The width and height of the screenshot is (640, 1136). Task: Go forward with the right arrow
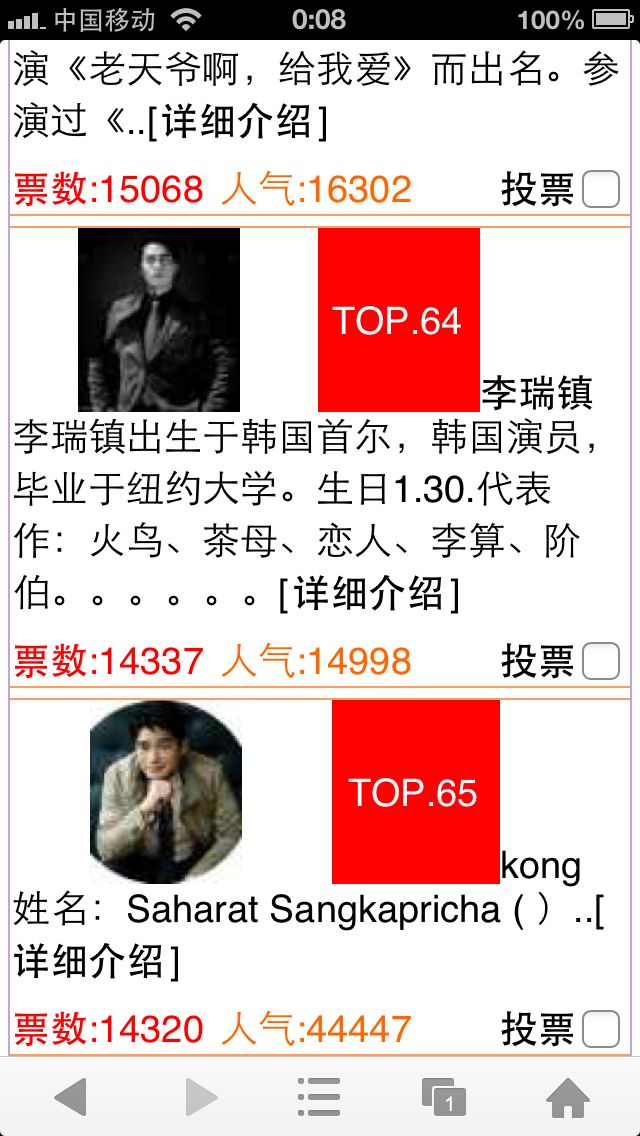[200, 1097]
